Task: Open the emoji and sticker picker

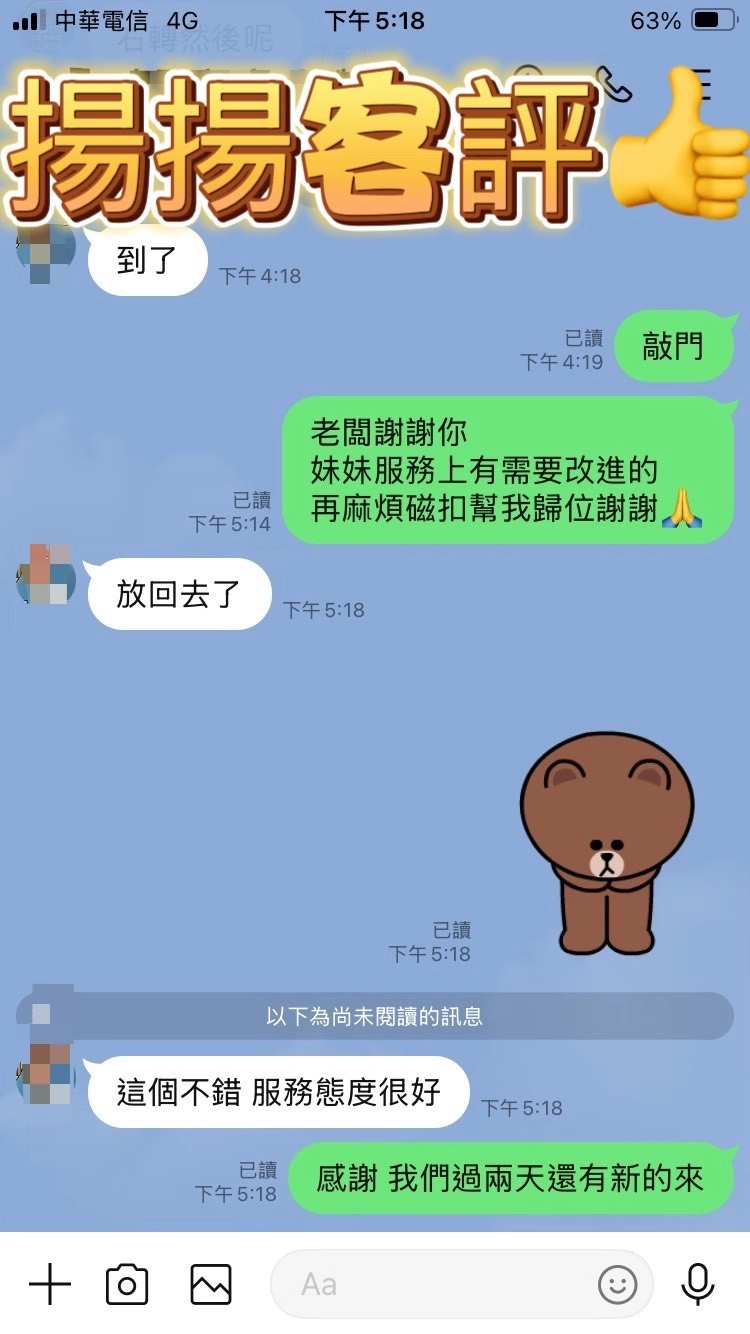Action: pos(618,1284)
